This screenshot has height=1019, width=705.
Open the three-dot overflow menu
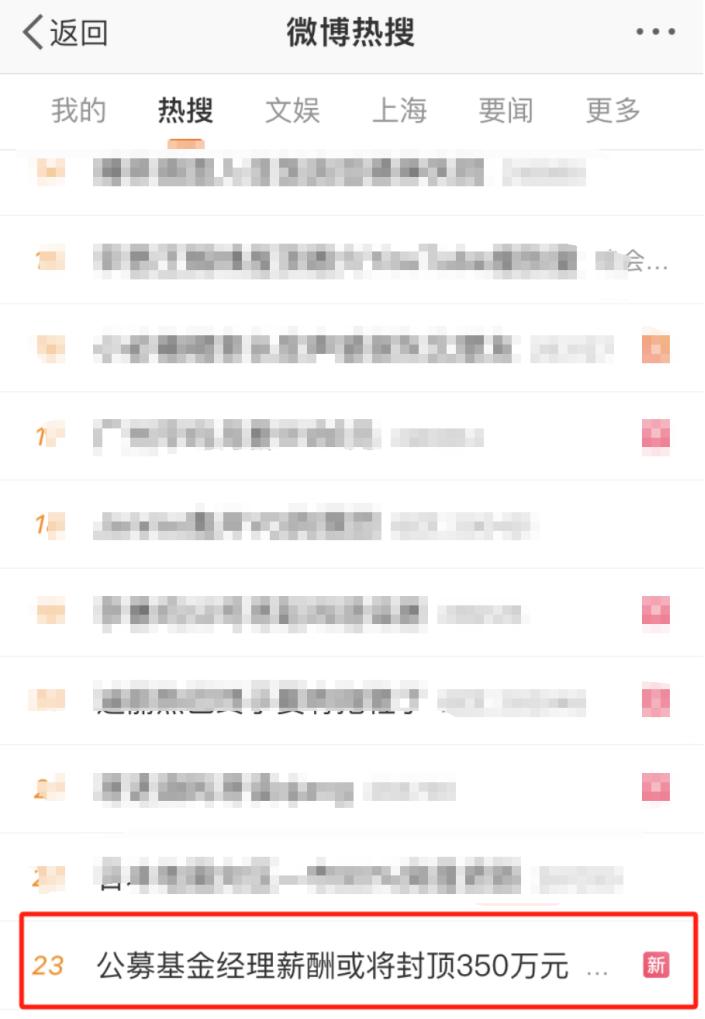[x=655, y=33]
